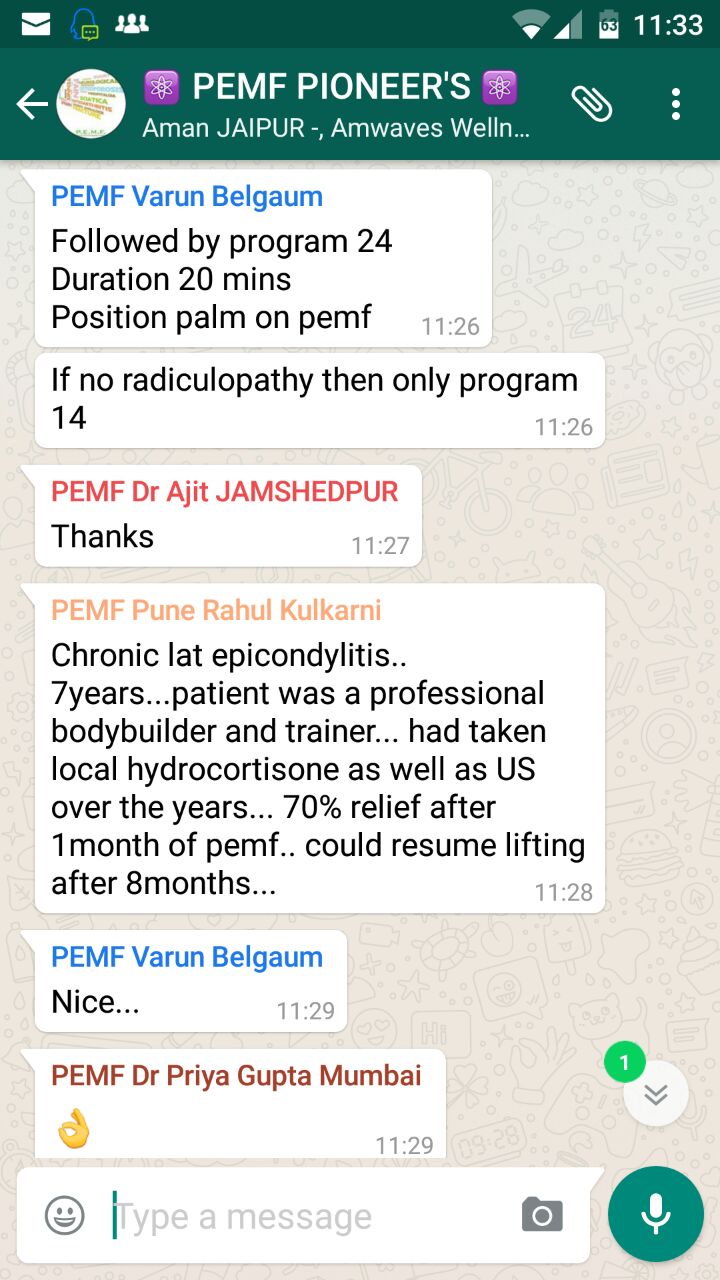Go back to the chats list
Image resolution: width=720 pixels, height=1280 pixels.
pyautogui.click(x=32, y=104)
